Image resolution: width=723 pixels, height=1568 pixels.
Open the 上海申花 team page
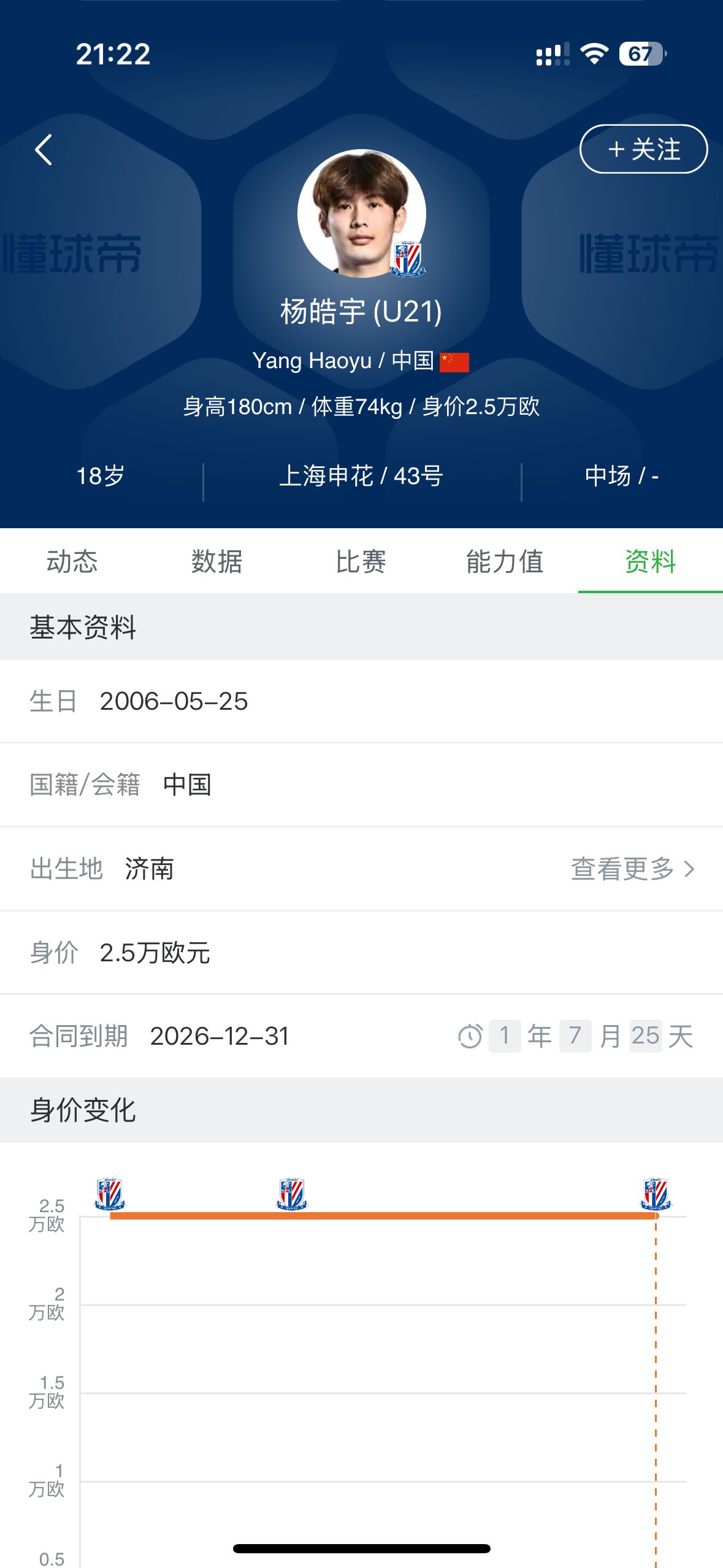click(326, 476)
